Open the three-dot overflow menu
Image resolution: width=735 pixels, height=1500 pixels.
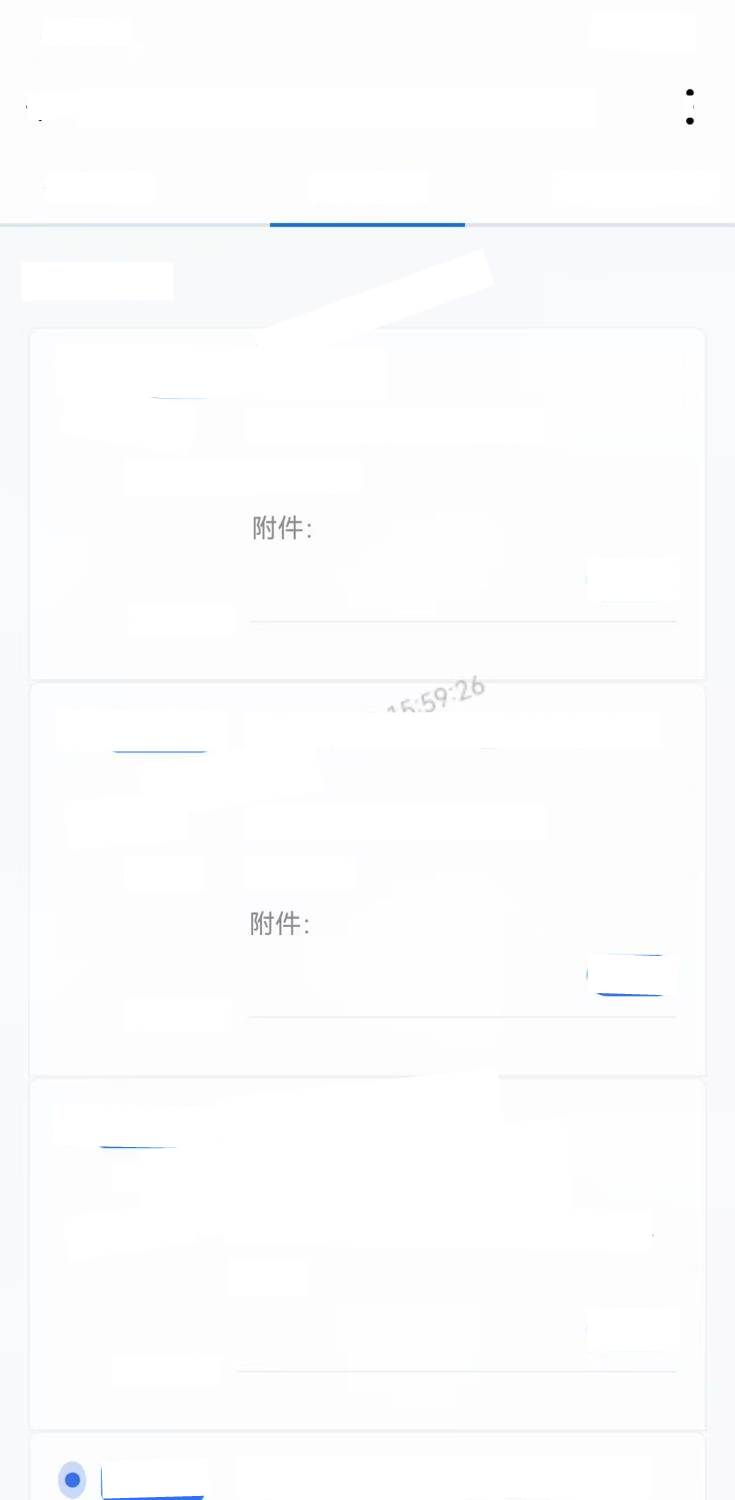tap(690, 106)
